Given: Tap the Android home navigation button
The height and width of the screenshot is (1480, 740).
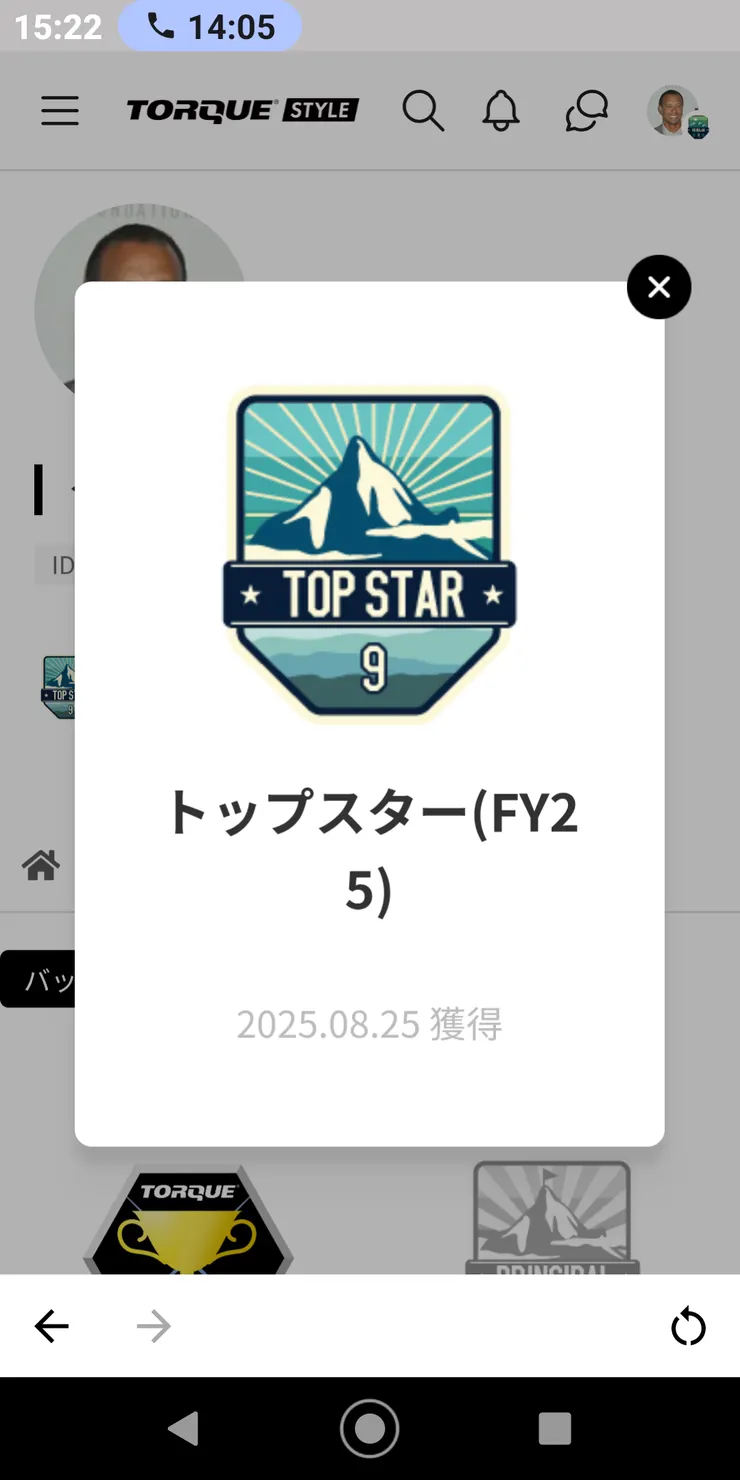Looking at the screenshot, I should 369,1427.
